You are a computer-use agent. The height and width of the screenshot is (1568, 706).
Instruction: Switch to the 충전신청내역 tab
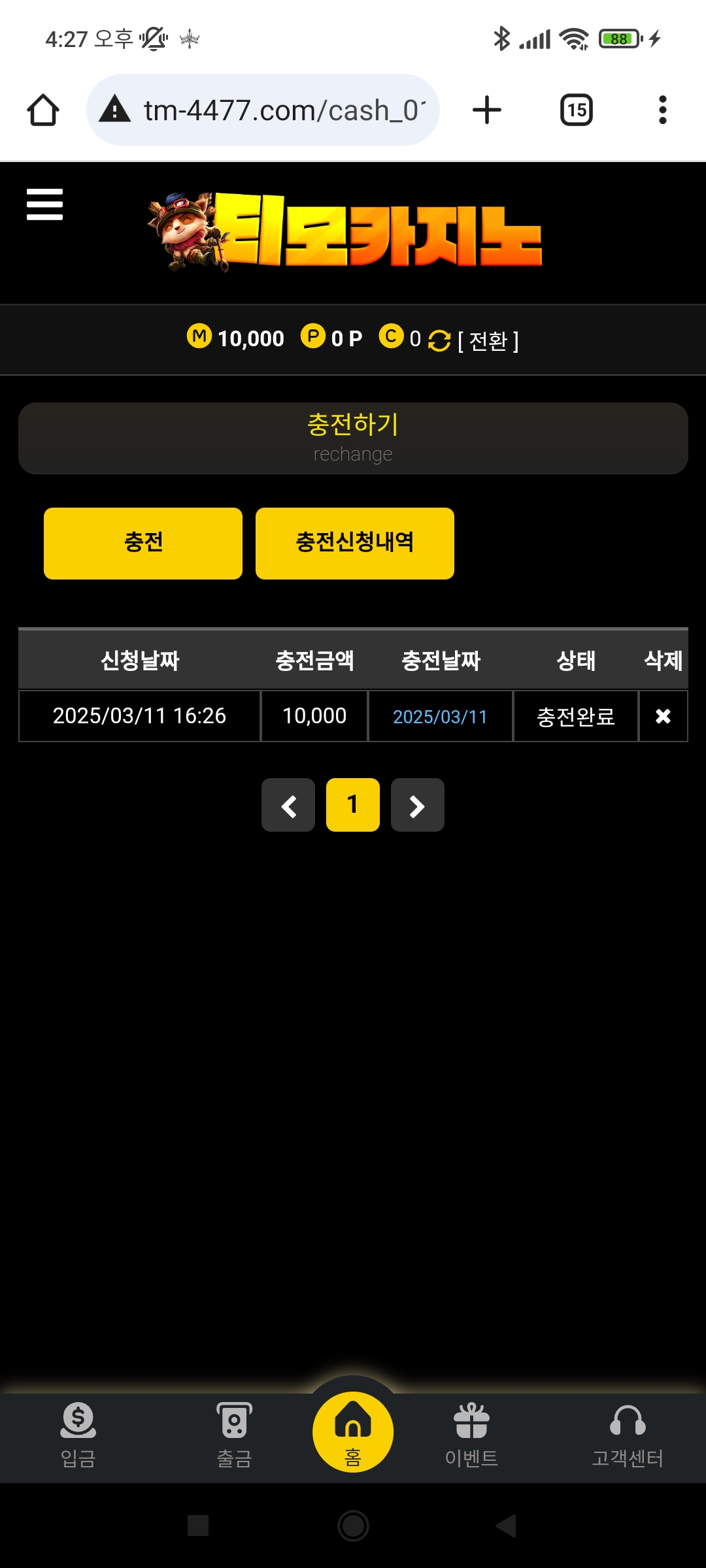354,543
